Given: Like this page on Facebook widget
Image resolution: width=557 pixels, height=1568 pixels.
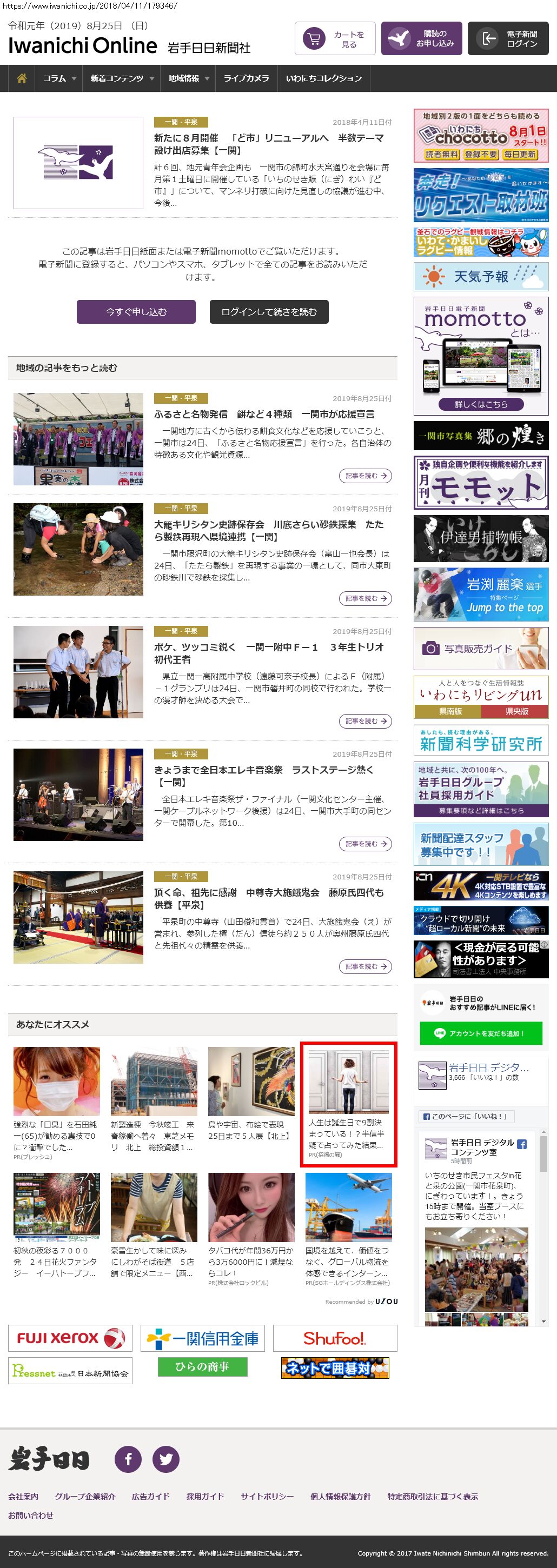Looking at the screenshot, I should coord(466,1116).
